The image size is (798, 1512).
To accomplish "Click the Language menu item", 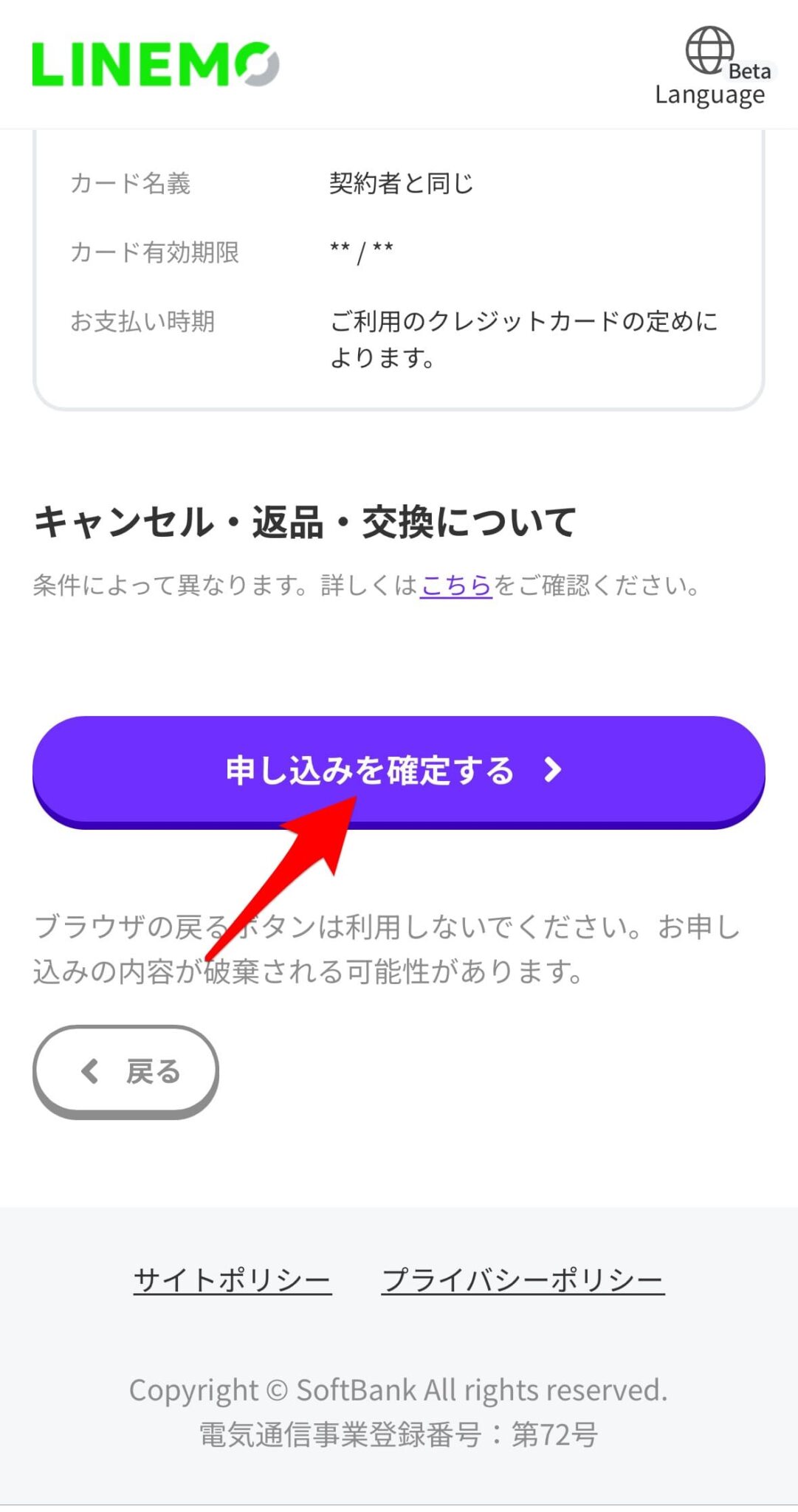I will click(x=709, y=94).
